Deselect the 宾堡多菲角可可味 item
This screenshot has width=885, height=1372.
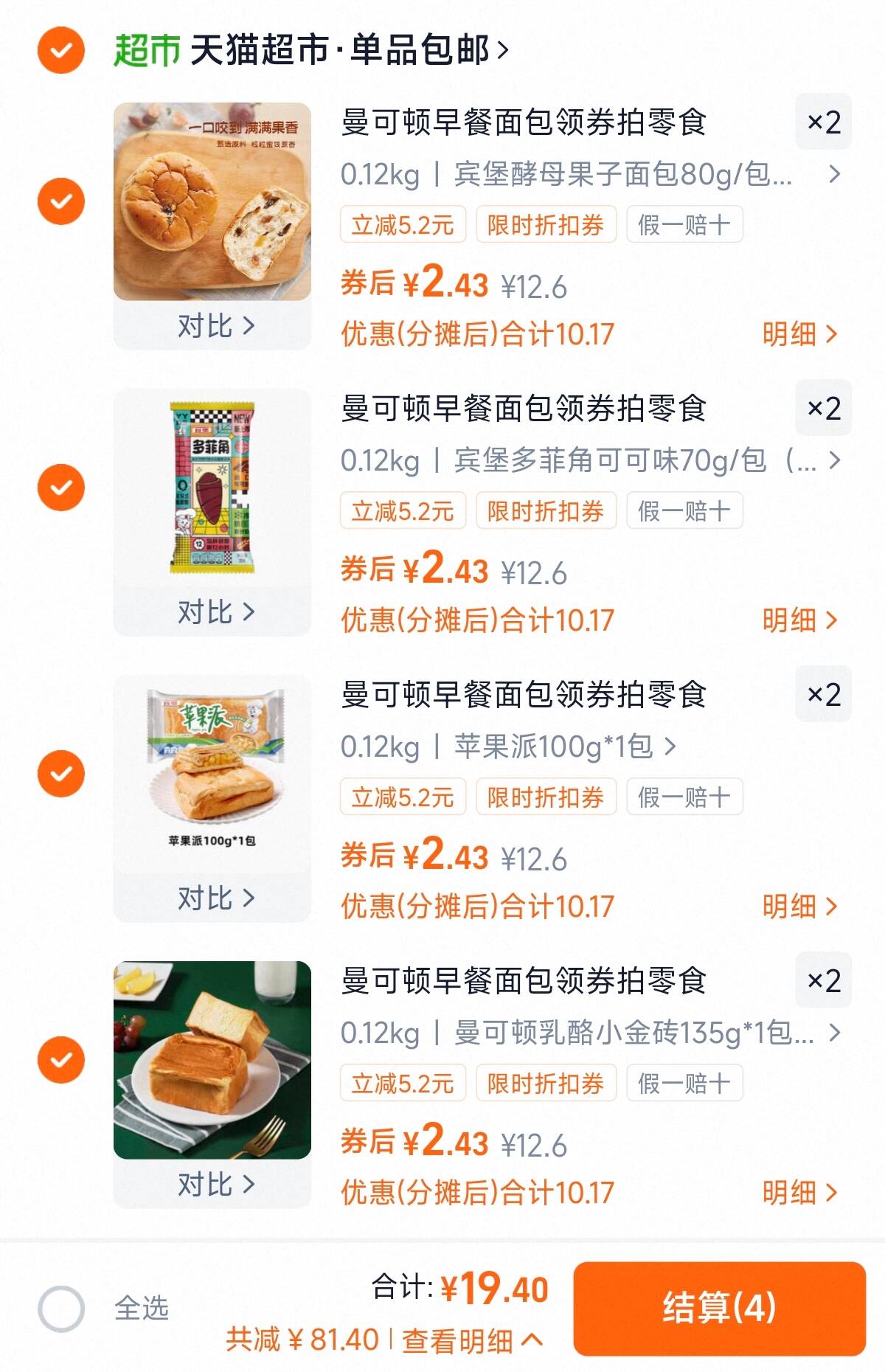point(60,487)
